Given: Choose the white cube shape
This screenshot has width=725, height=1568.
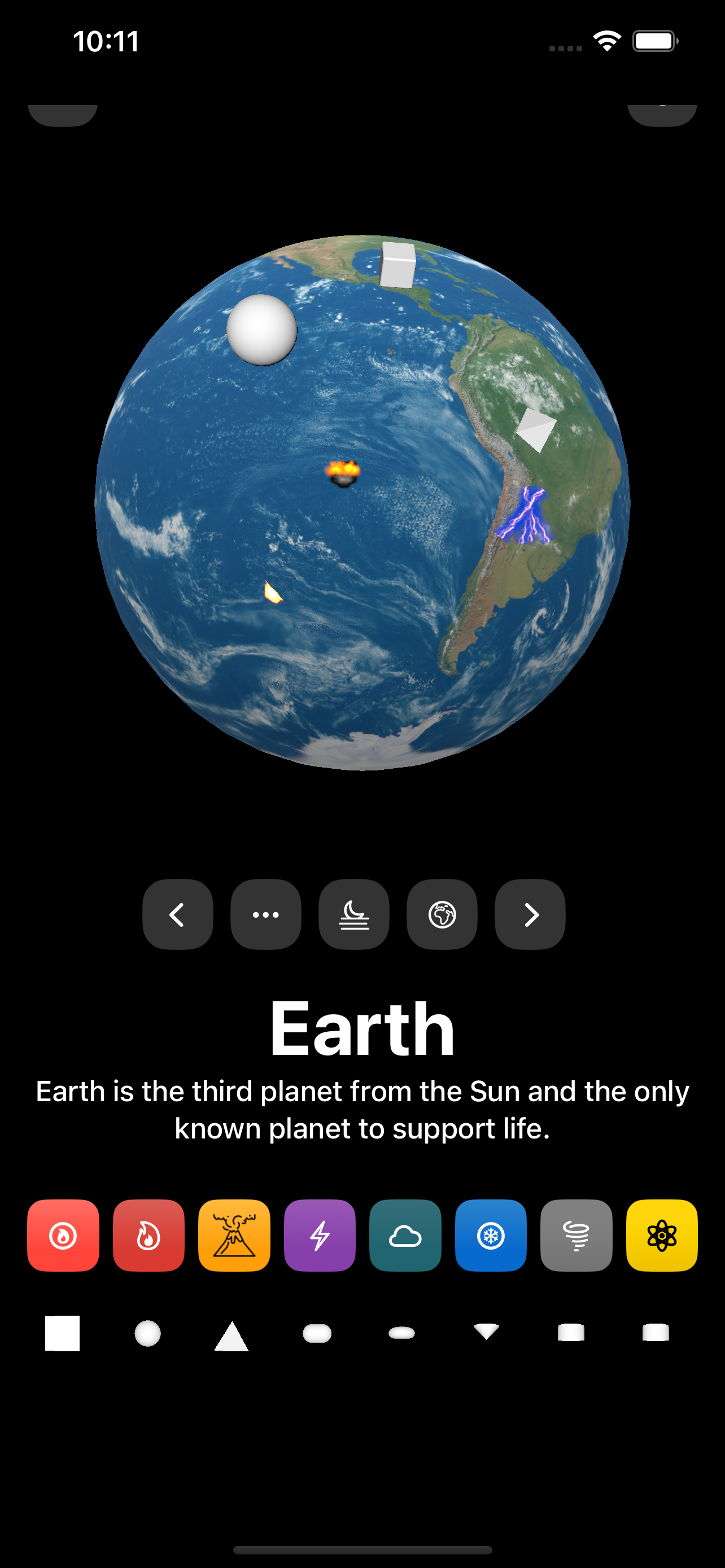Looking at the screenshot, I should (63, 1333).
